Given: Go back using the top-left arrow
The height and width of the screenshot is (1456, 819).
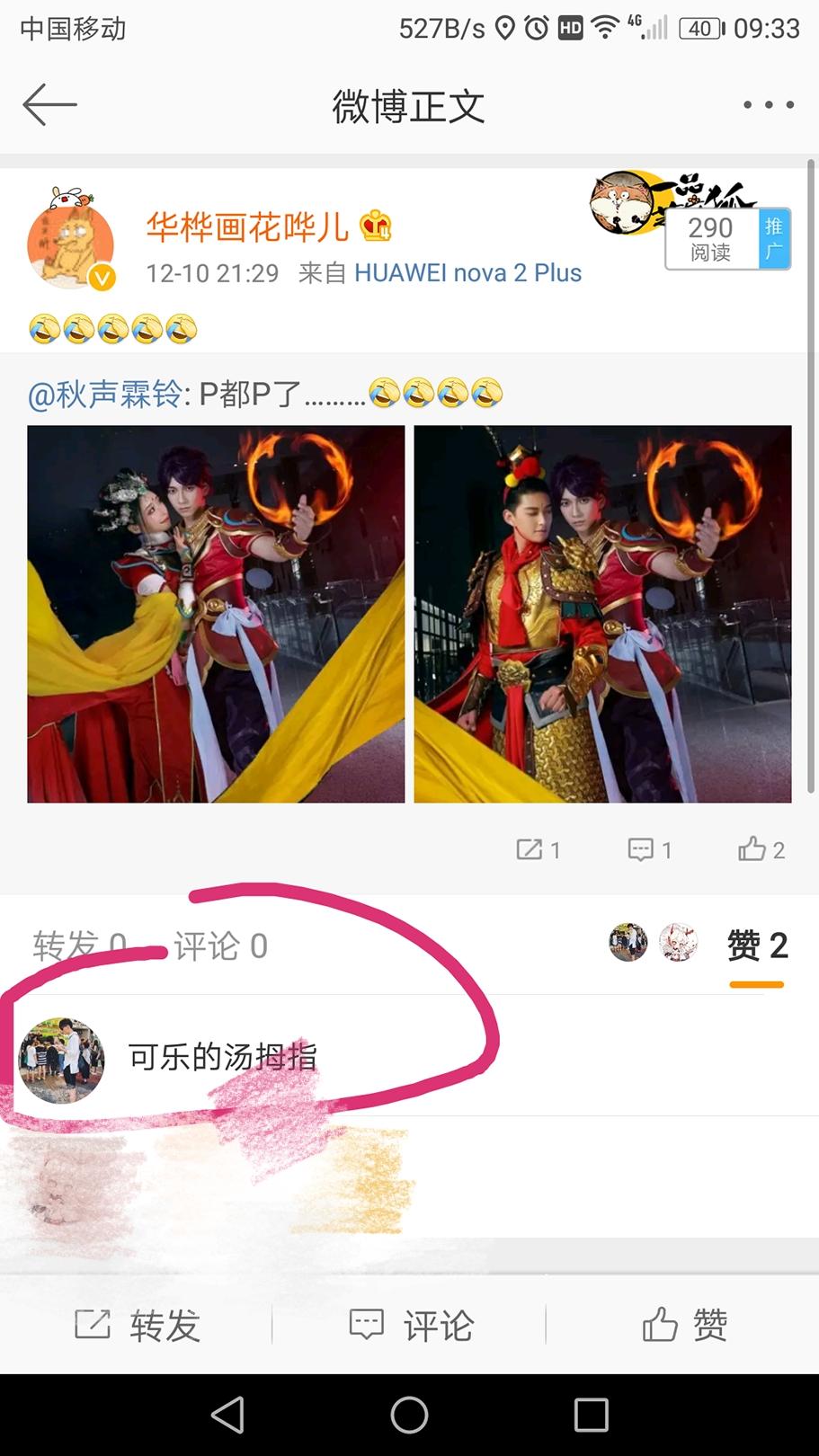Looking at the screenshot, I should [49, 105].
